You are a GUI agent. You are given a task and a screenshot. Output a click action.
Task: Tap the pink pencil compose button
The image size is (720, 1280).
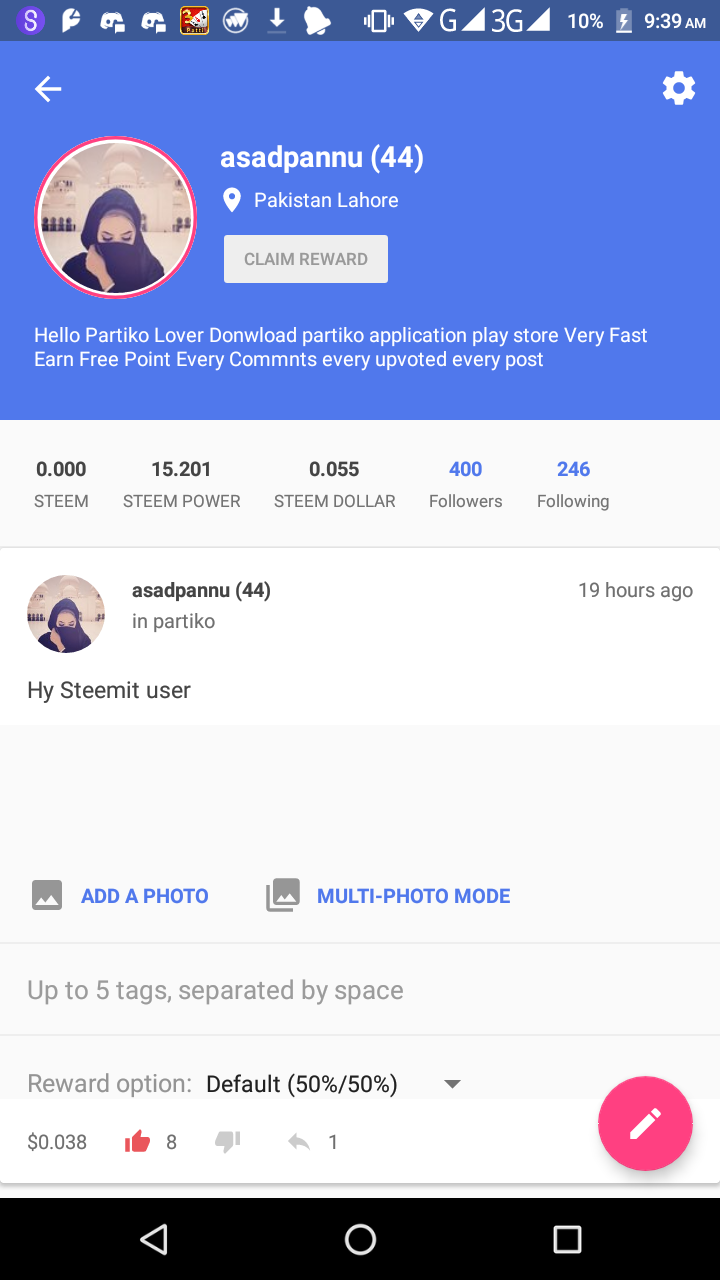tap(645, 1123)
